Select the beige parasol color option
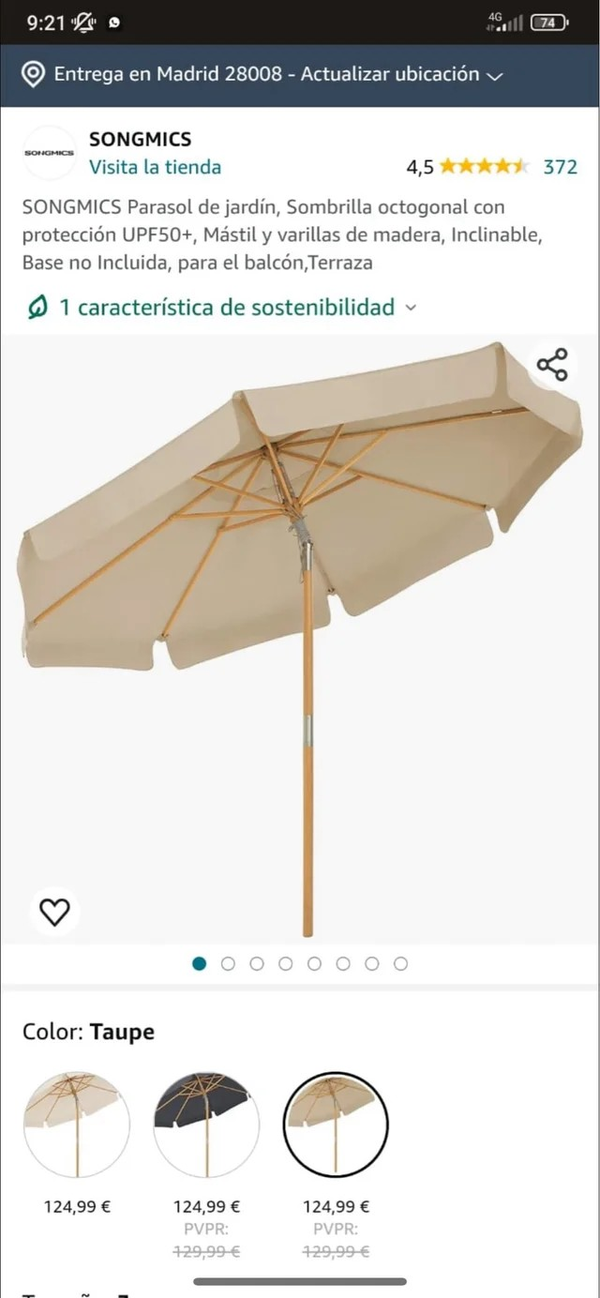The height and width of the screenshot is (1298, 600). click(x=77, y=1124)
